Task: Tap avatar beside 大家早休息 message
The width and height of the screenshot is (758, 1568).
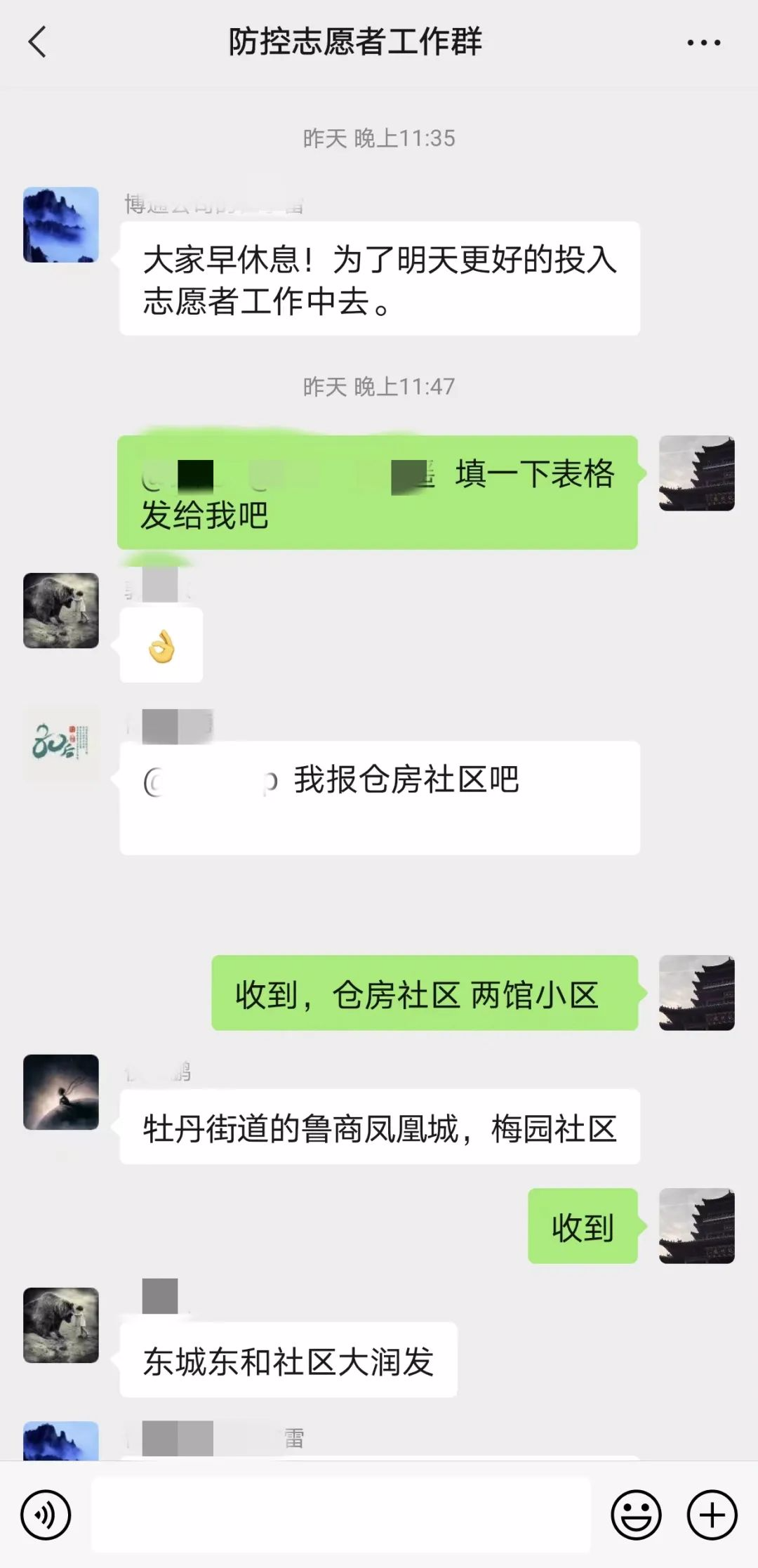Action: 61,225
